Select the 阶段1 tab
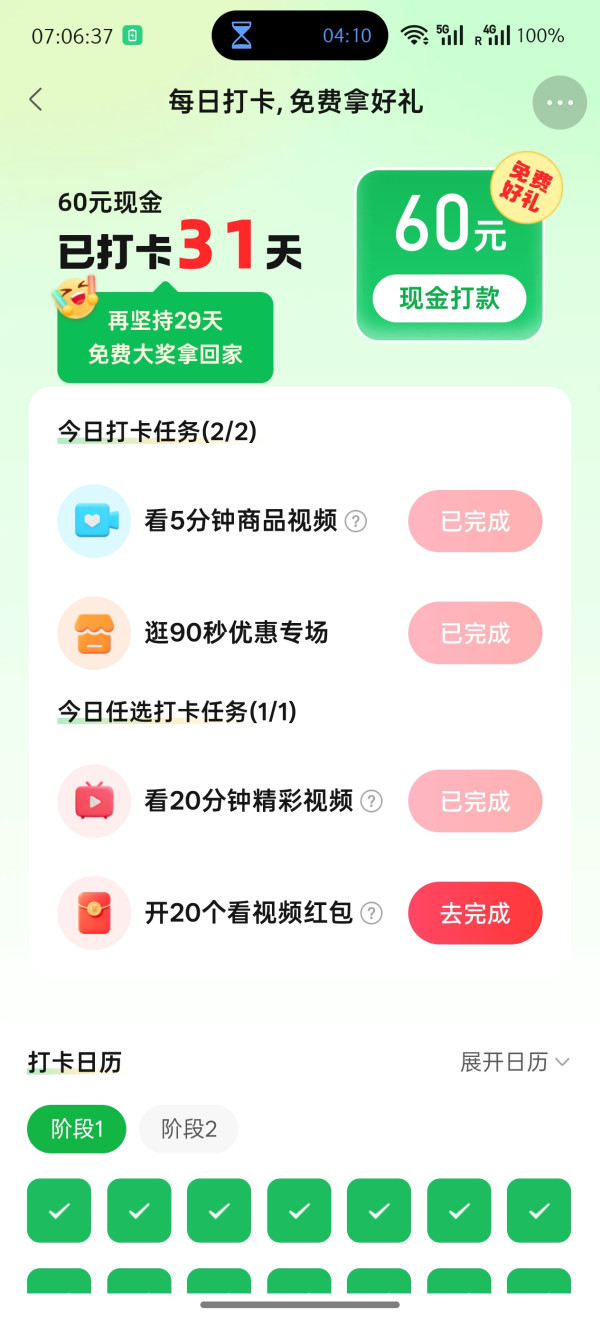Screen dimensions: 600x1320 pyautogui.click(x=77, y=1129)
